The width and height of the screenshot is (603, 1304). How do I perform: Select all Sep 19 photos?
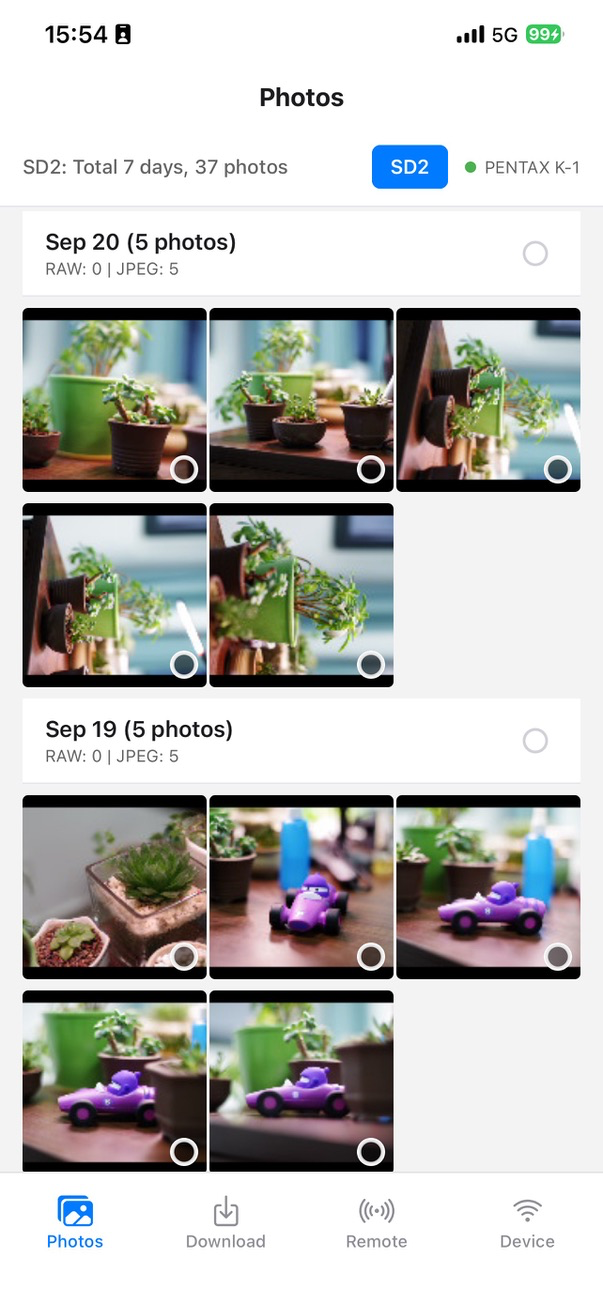(535, 741)
